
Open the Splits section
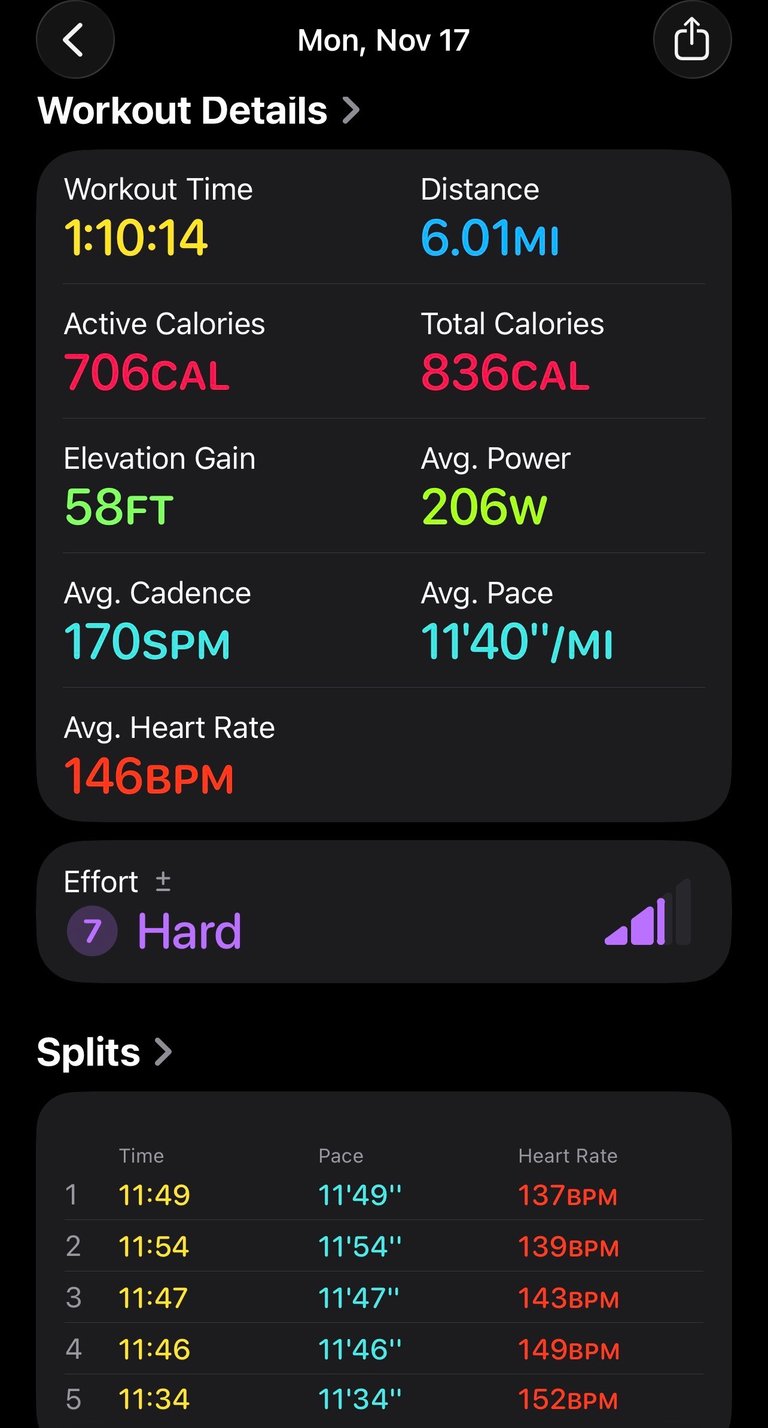(104, 1052)
